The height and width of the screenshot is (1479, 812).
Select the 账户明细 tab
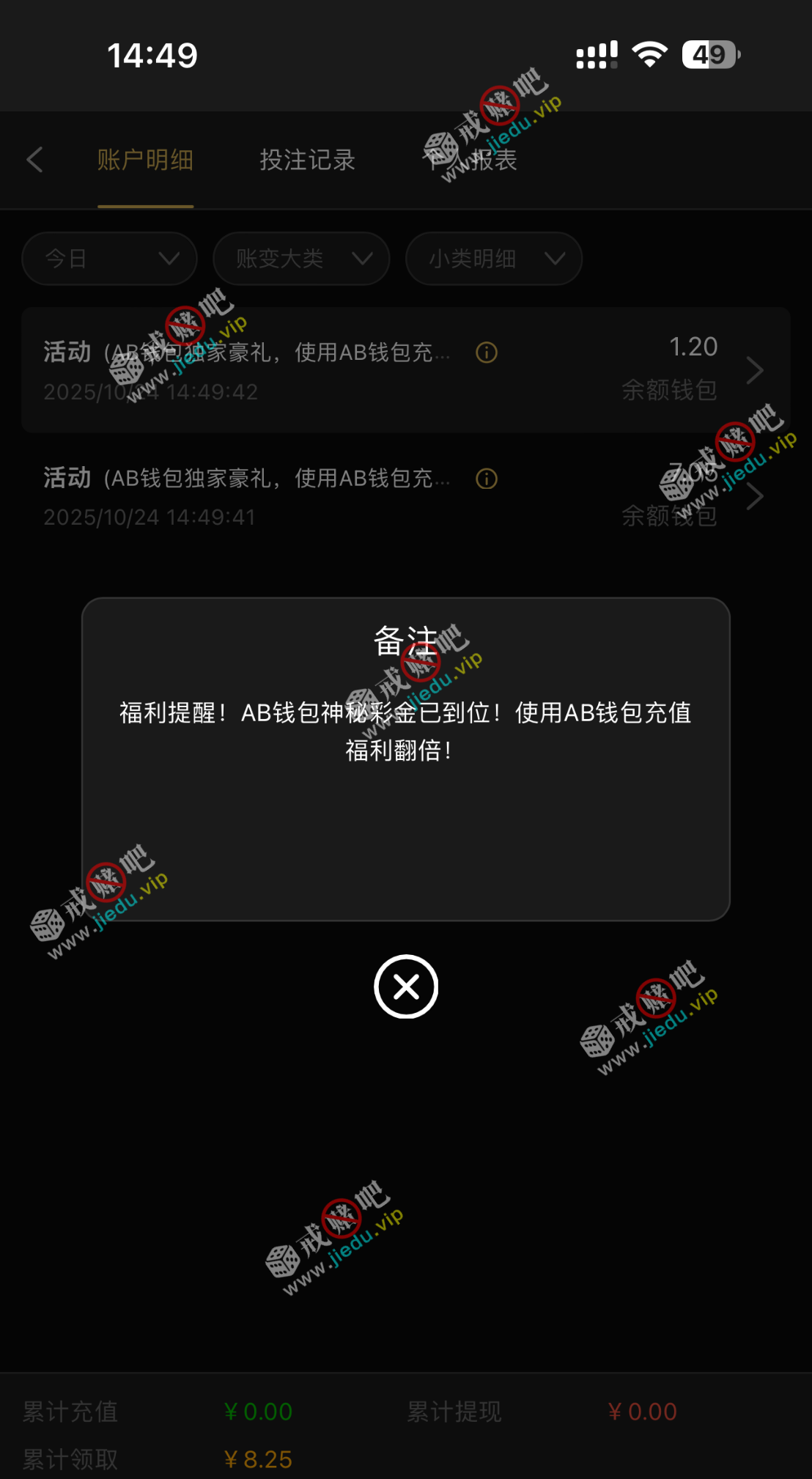point(145,160)
